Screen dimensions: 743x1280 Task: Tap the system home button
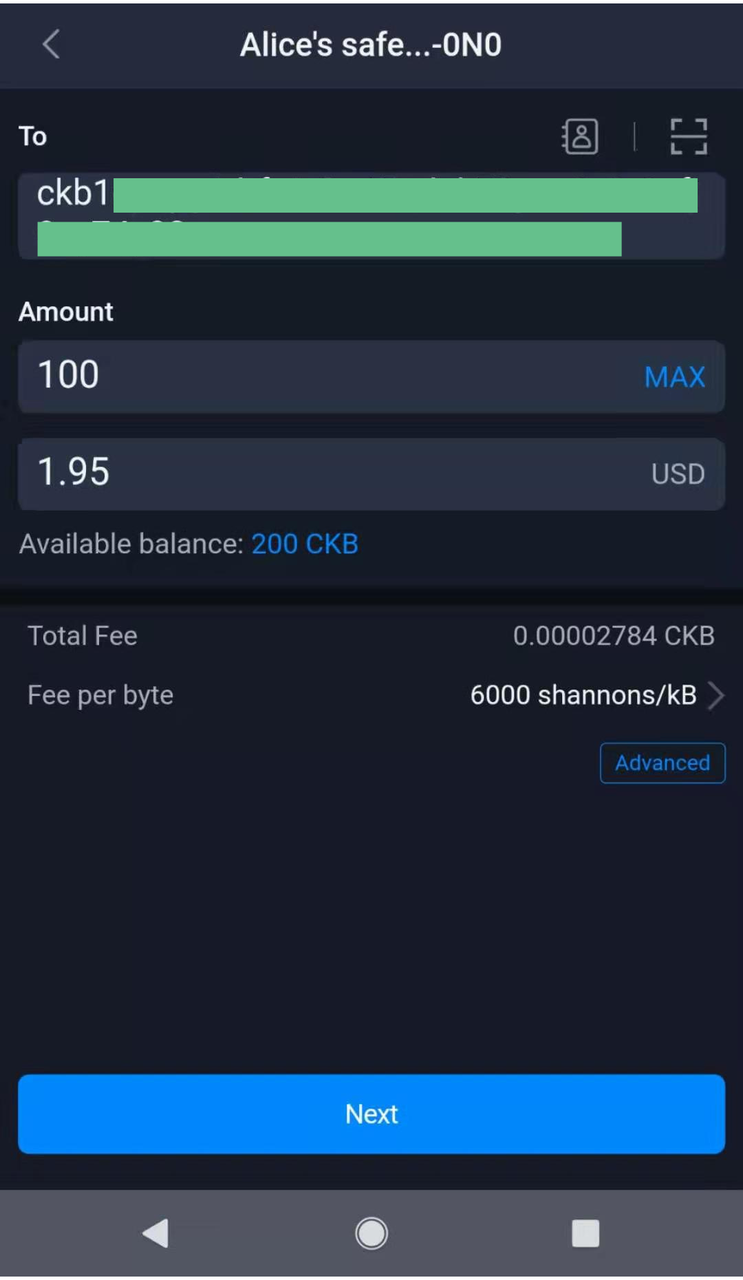pos(371,1234)
